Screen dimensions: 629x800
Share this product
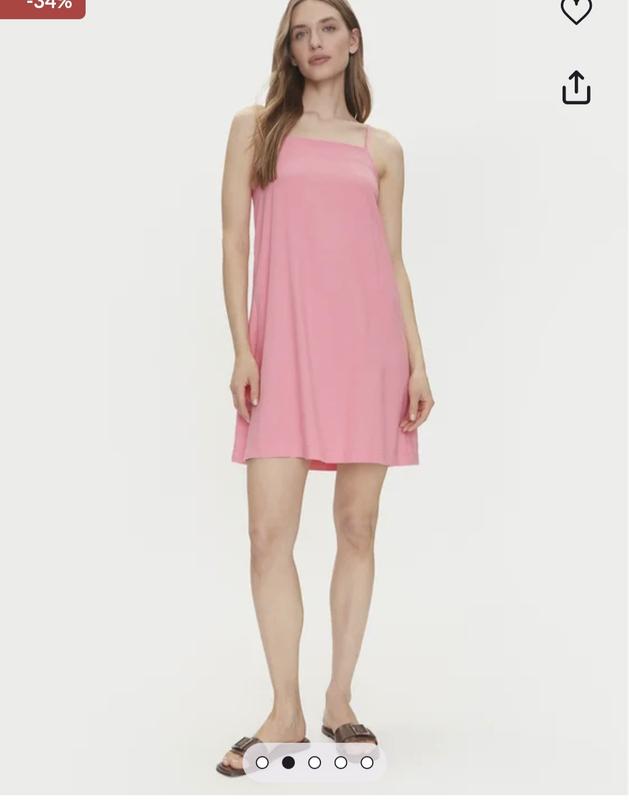pos(576,88)
